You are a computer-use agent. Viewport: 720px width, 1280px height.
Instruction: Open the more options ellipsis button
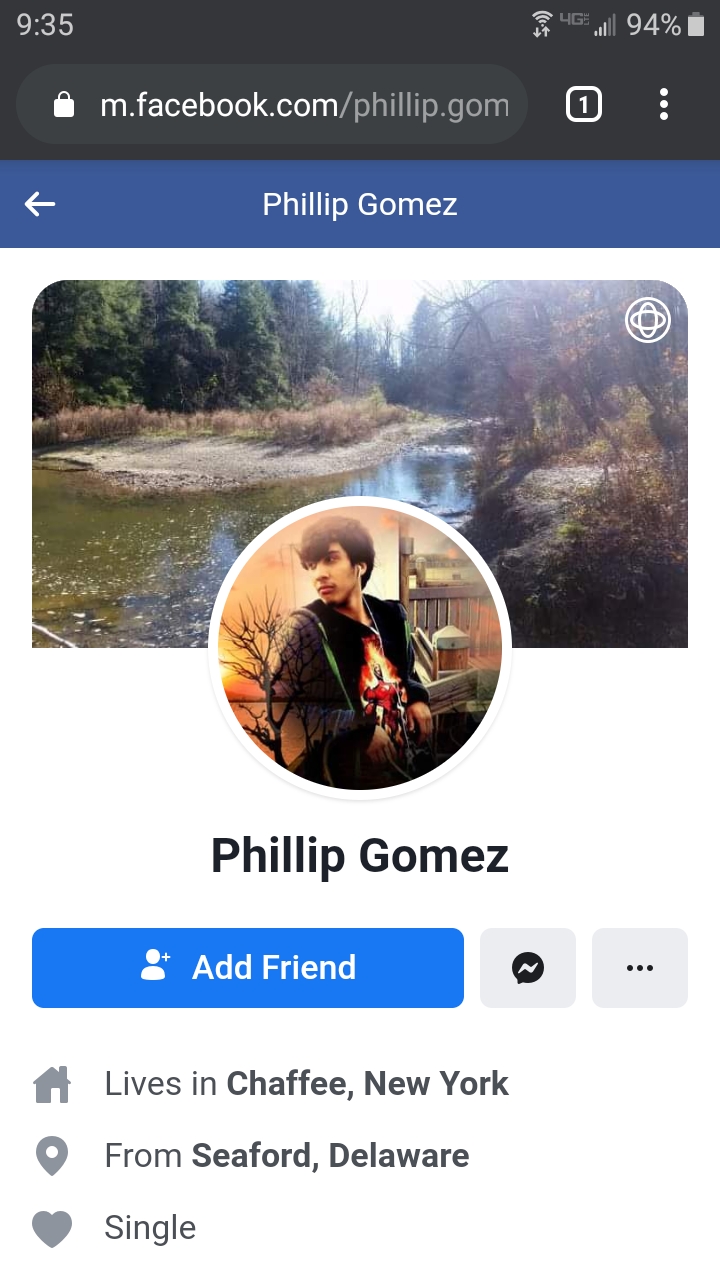(x=640, y=967)
